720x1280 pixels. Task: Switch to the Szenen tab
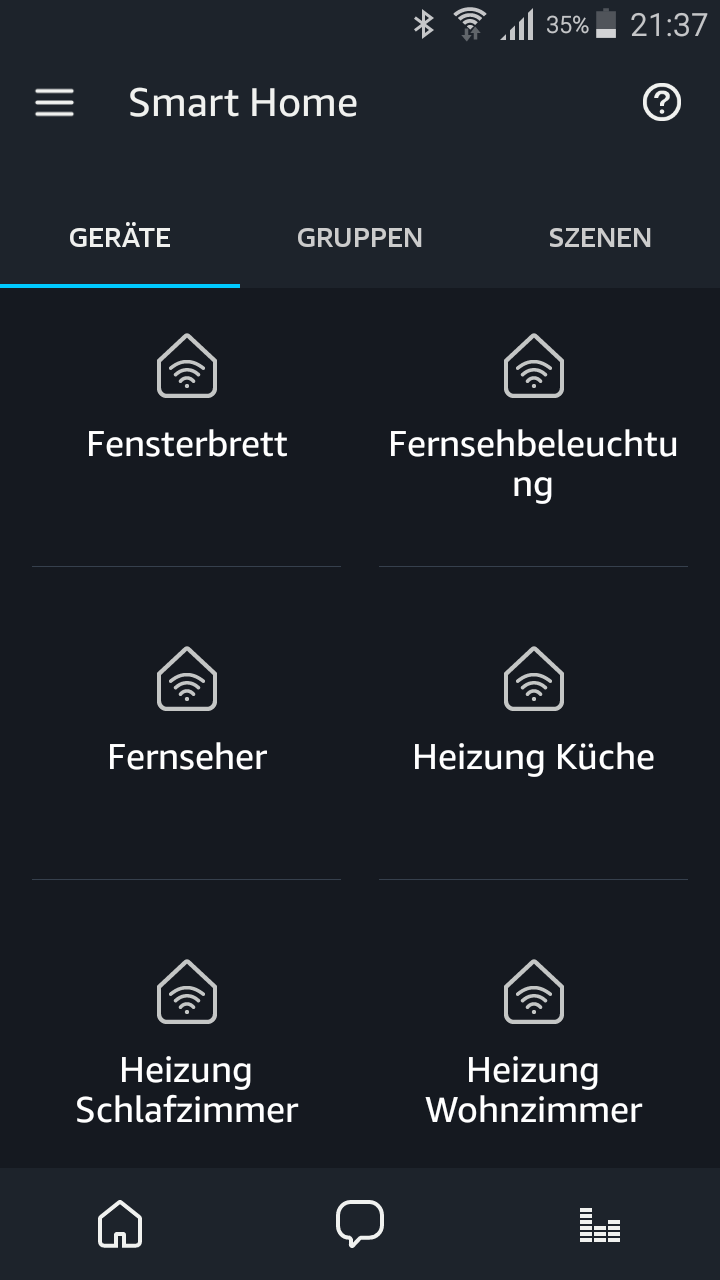coord(599,238)
